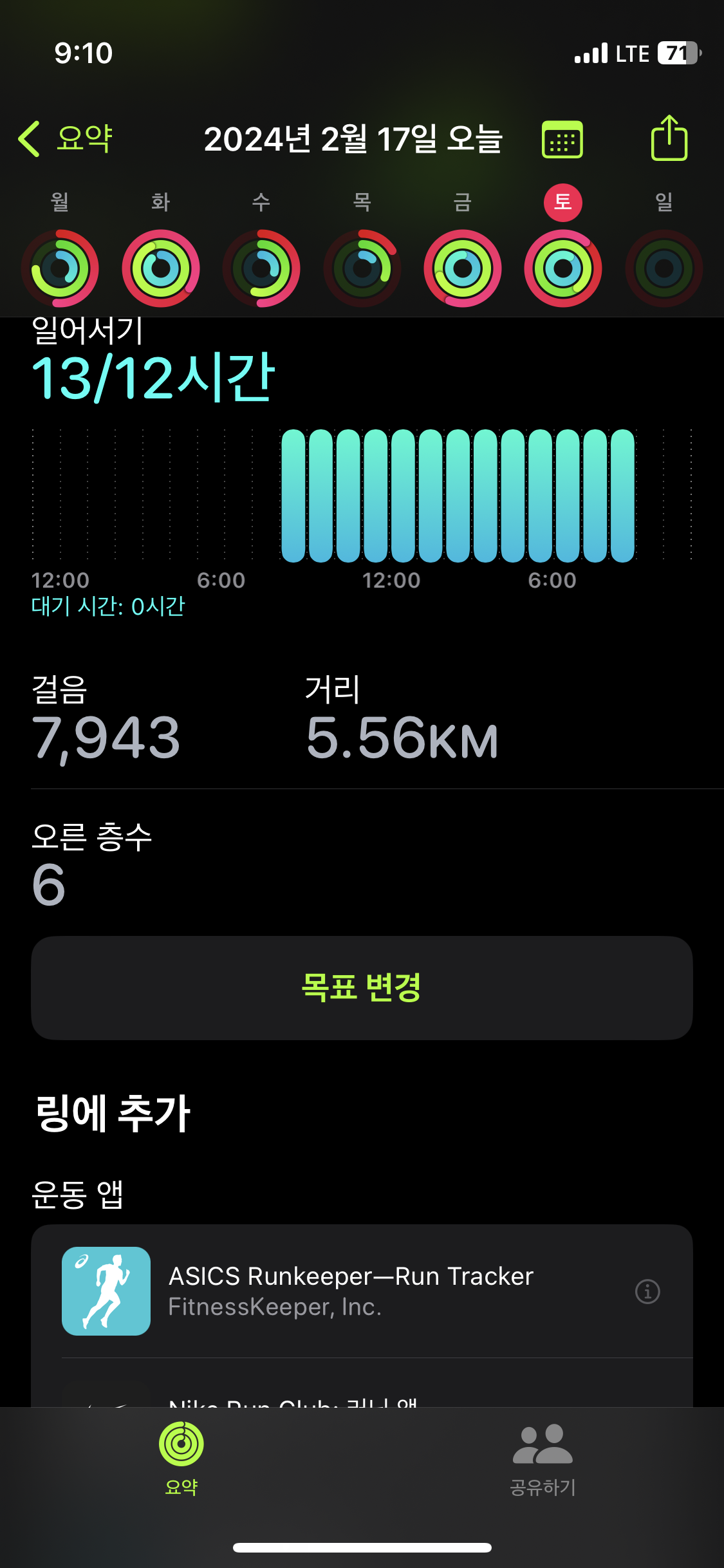Viewport: 724px width, 1568px height.
Task: Tap the 목표 변경 button
Action: click(x=362, y=987)
